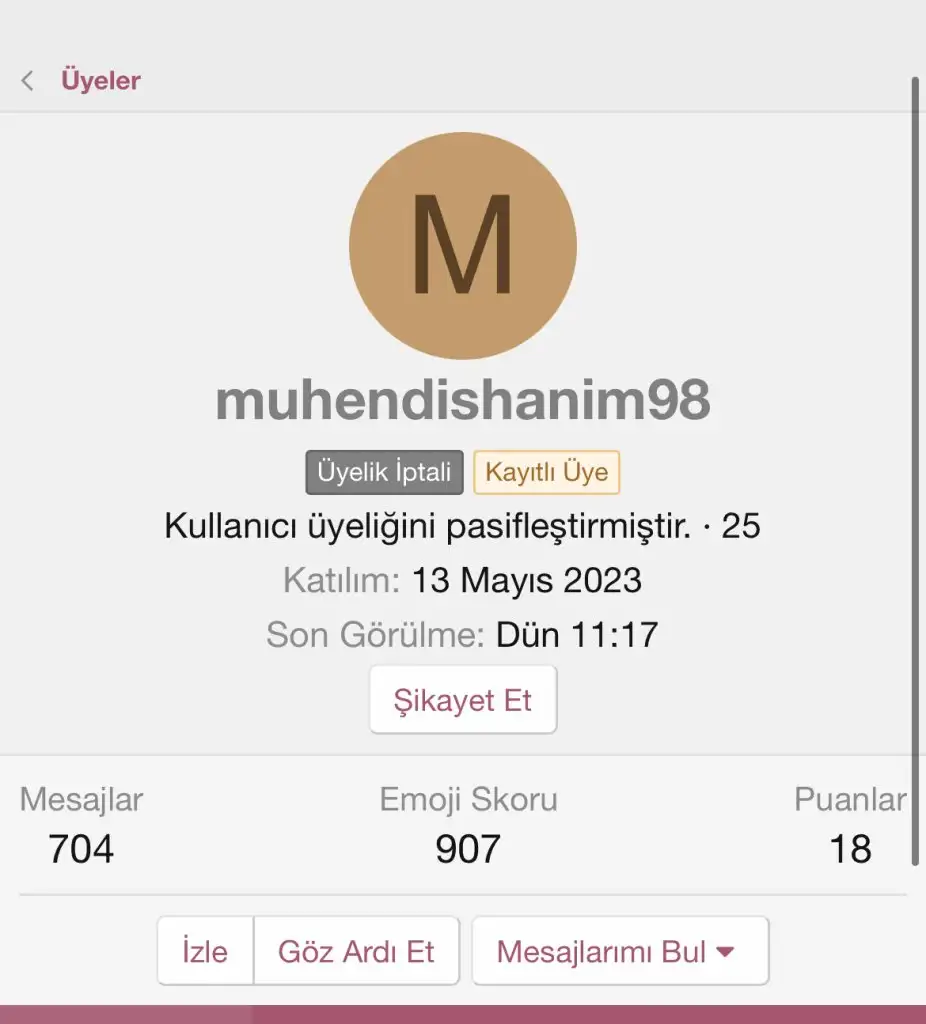Image resolution: width=926 pixels, height=1024 pixels.
Task: Go back to Üyeler list
Action: tap(82, 81)
